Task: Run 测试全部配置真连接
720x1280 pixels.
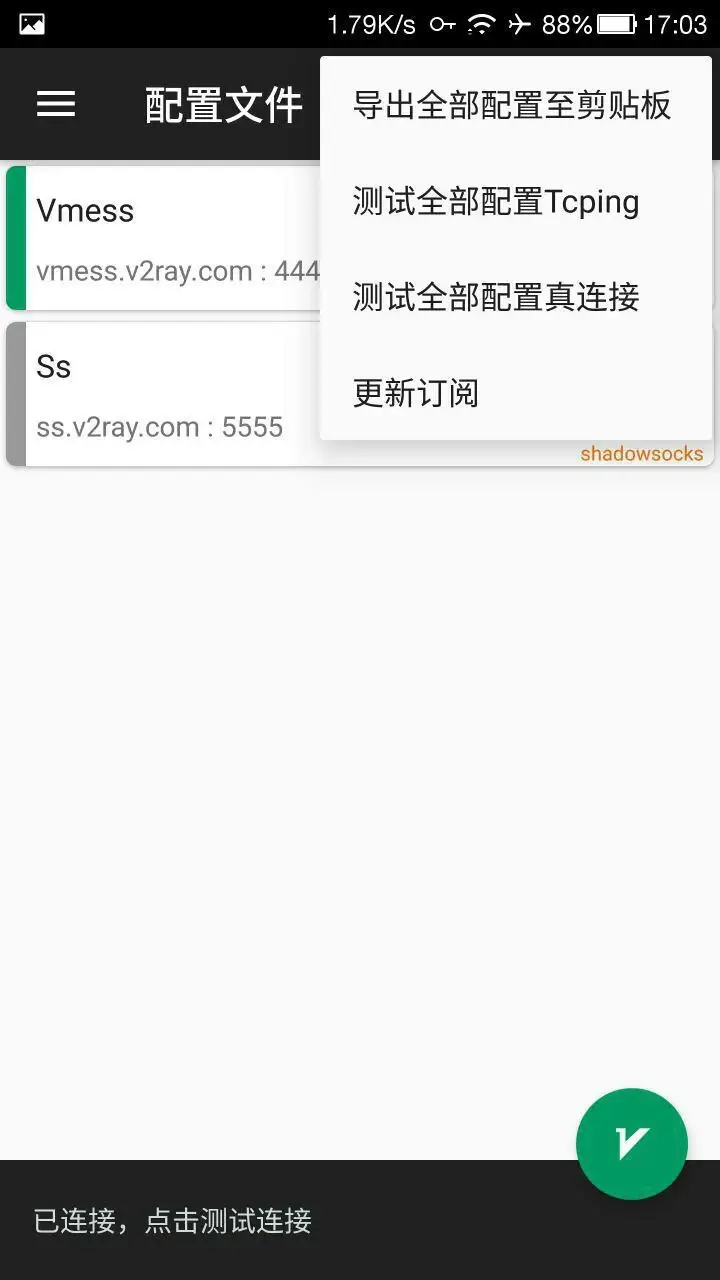Action: pyautogui.click(x=496, y=297)
